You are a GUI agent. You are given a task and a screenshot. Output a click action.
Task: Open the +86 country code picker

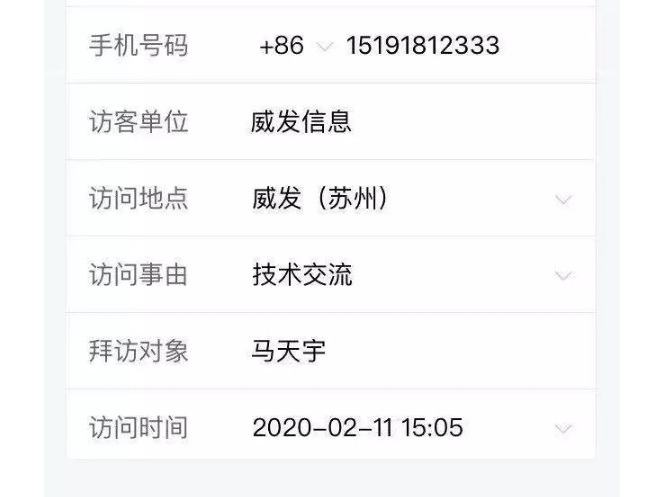click(294, 46)
